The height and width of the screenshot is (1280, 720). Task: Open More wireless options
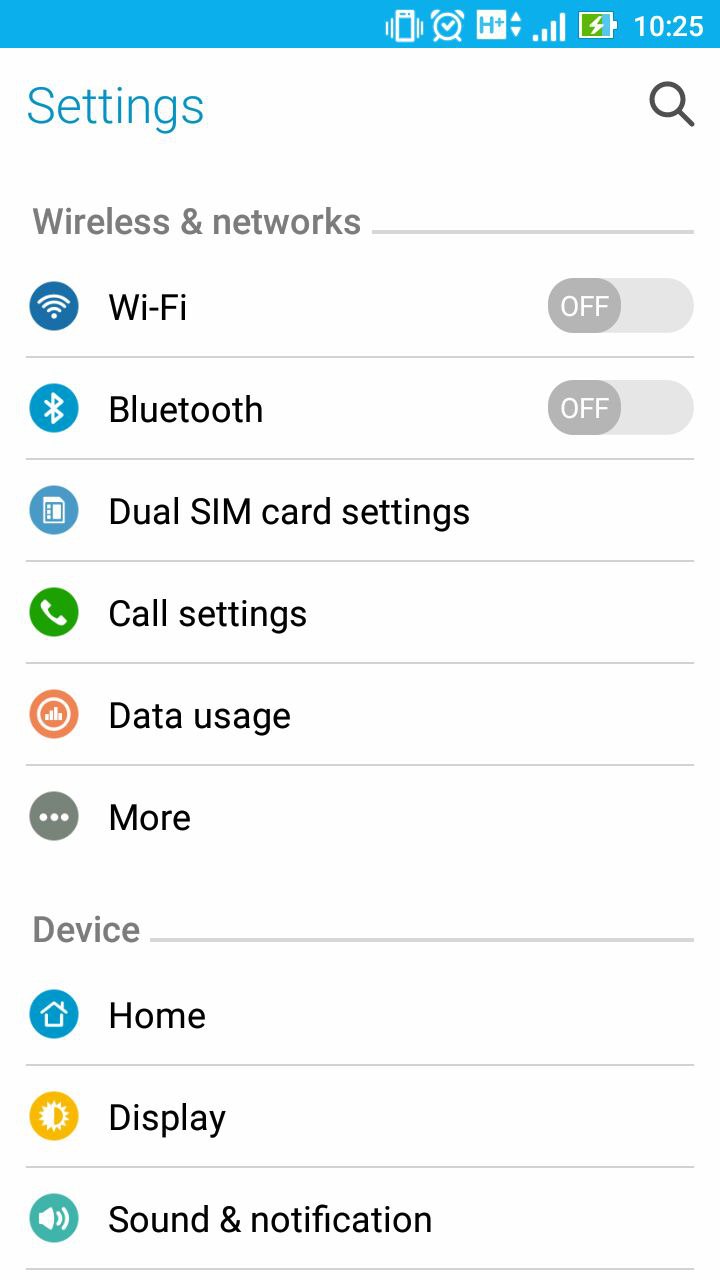pos(150,818)
